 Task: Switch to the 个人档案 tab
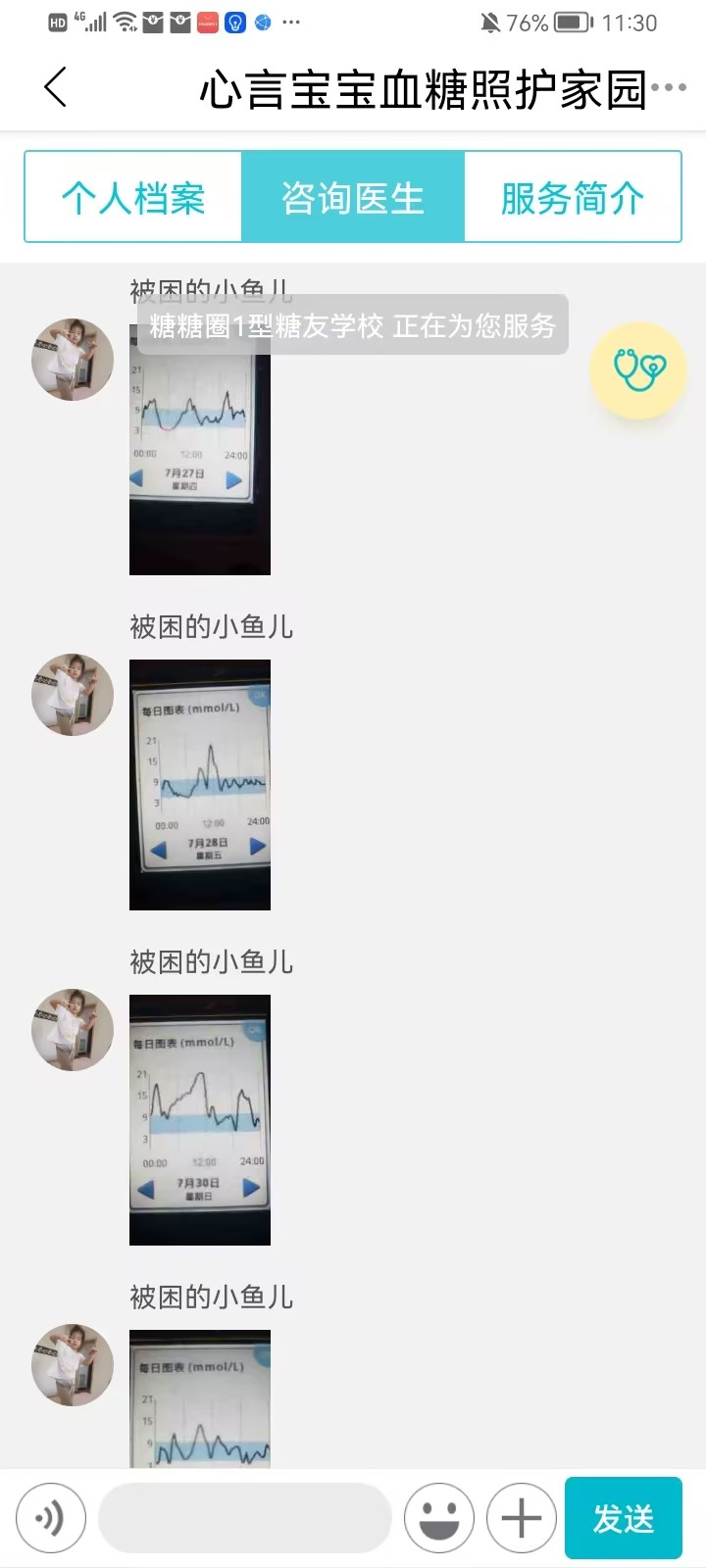pyautogui.click(x=133, y=198)
